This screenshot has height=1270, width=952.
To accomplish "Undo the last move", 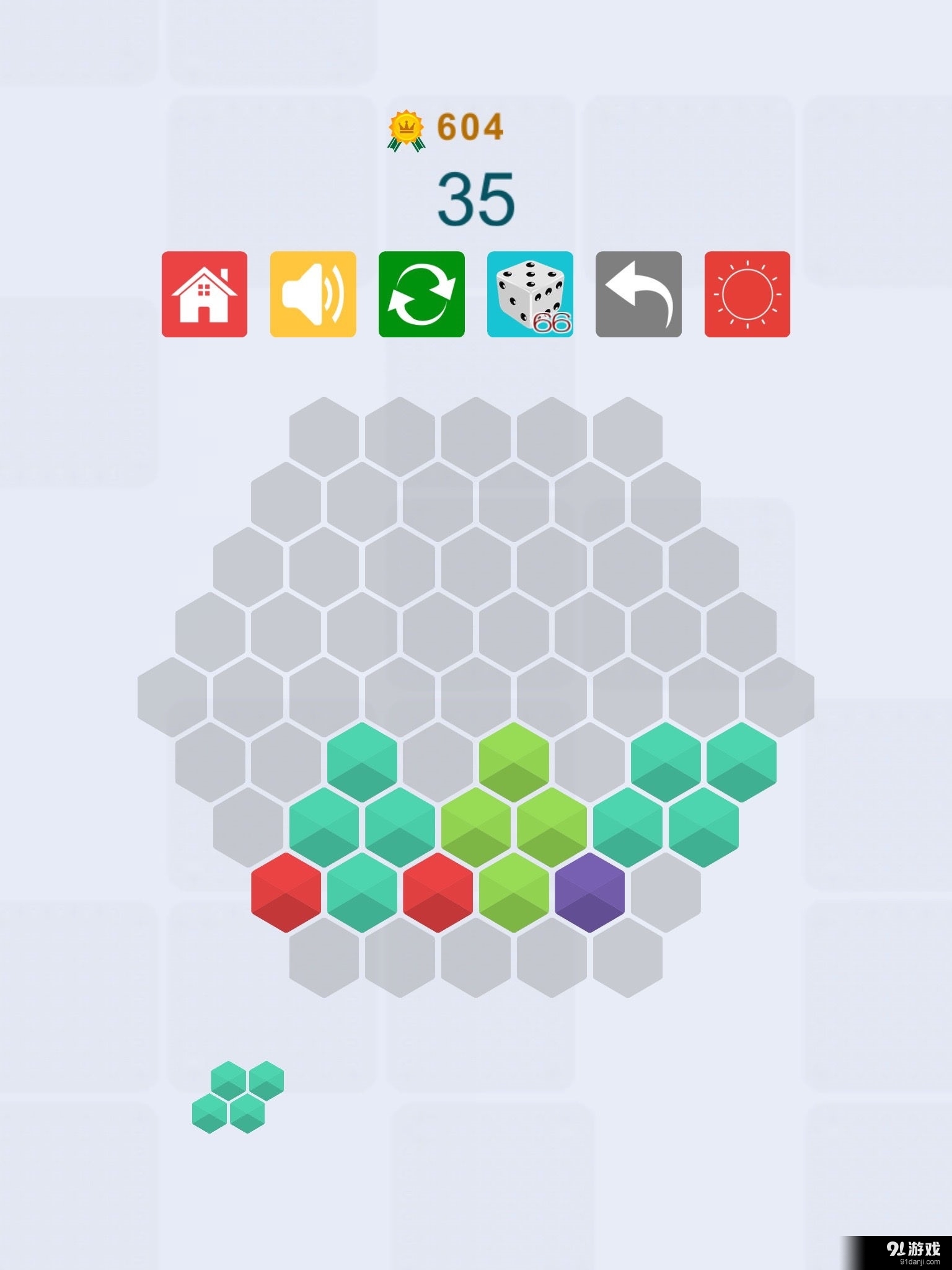I will pyautogui.click(x=638, y=294).
